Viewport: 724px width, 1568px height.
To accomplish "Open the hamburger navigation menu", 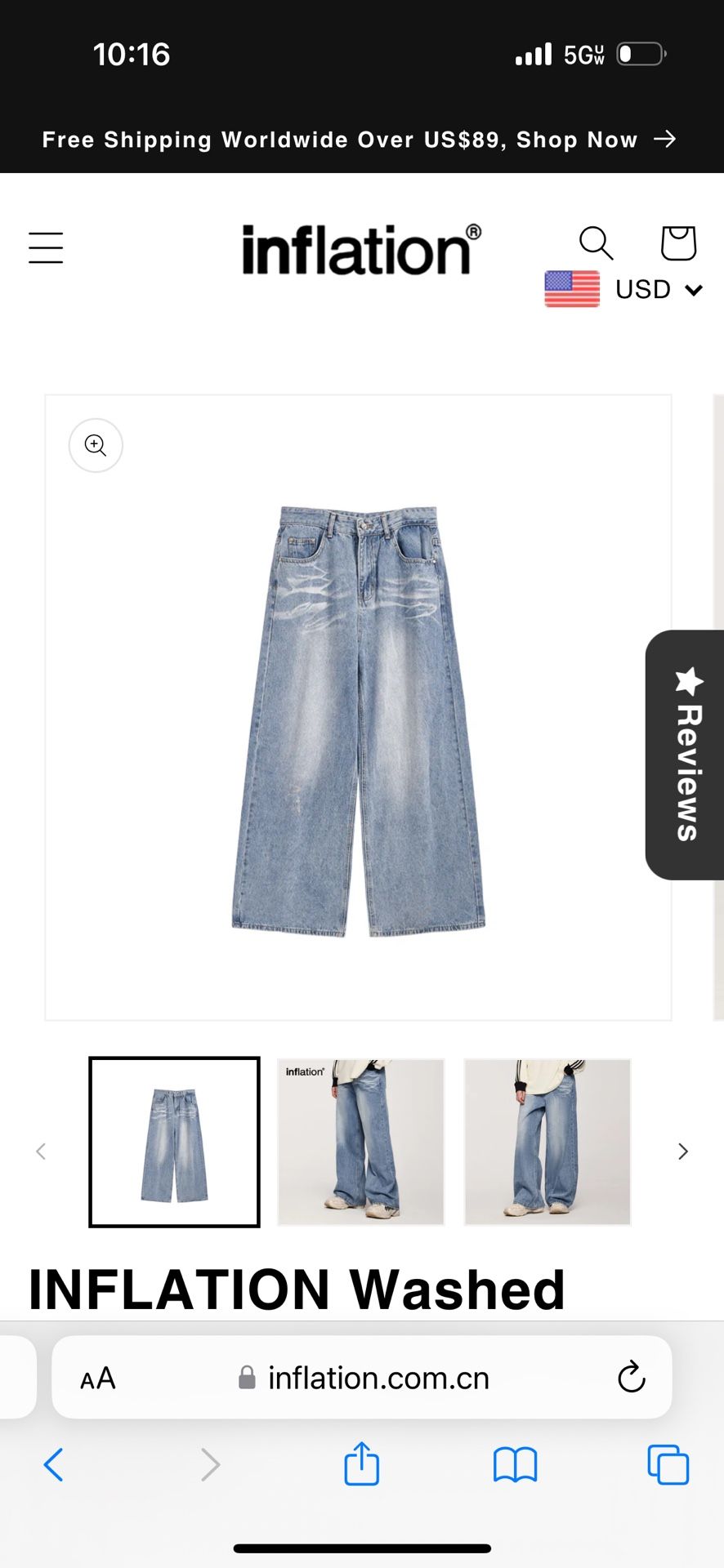I will pos(46,247).
